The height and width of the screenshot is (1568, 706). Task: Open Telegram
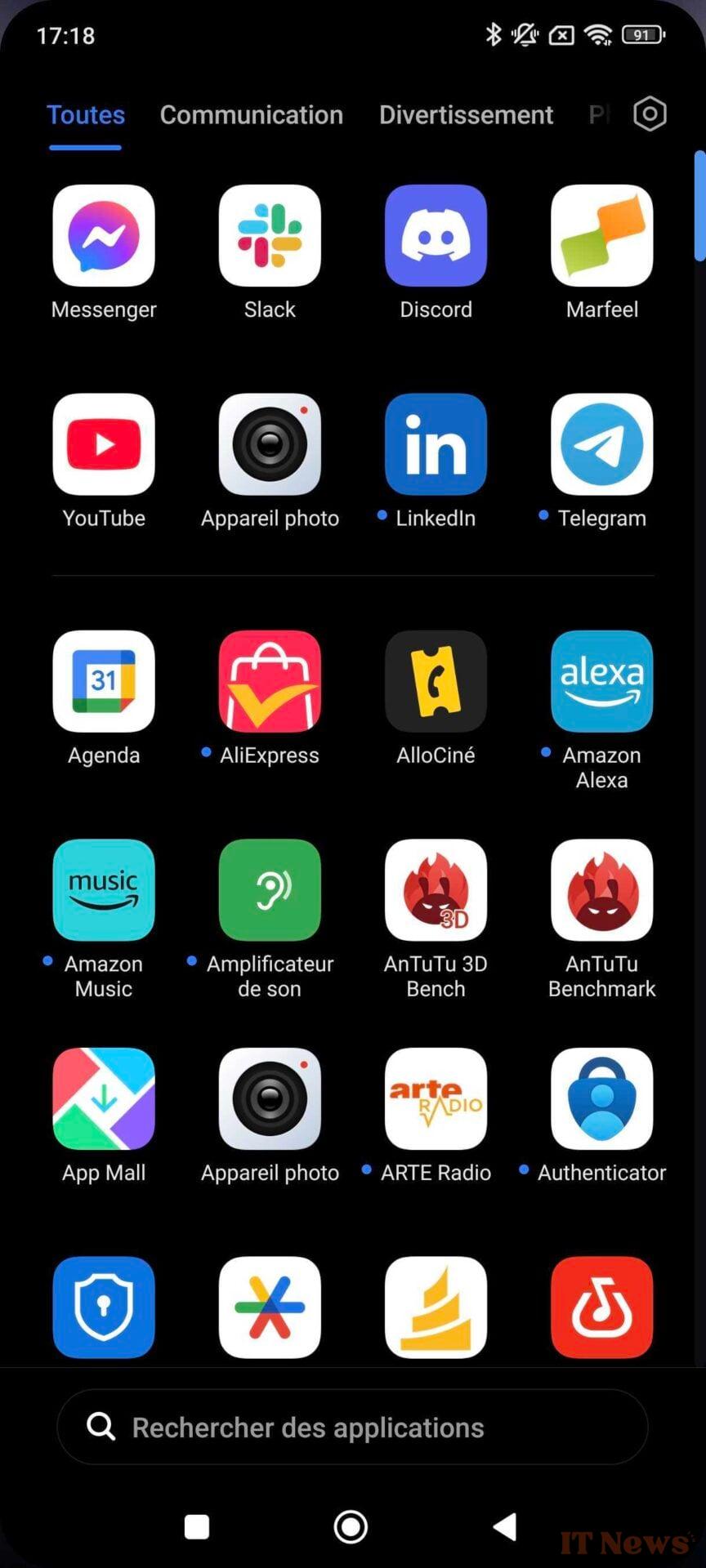pyautogui.click(x=601, y=445)
